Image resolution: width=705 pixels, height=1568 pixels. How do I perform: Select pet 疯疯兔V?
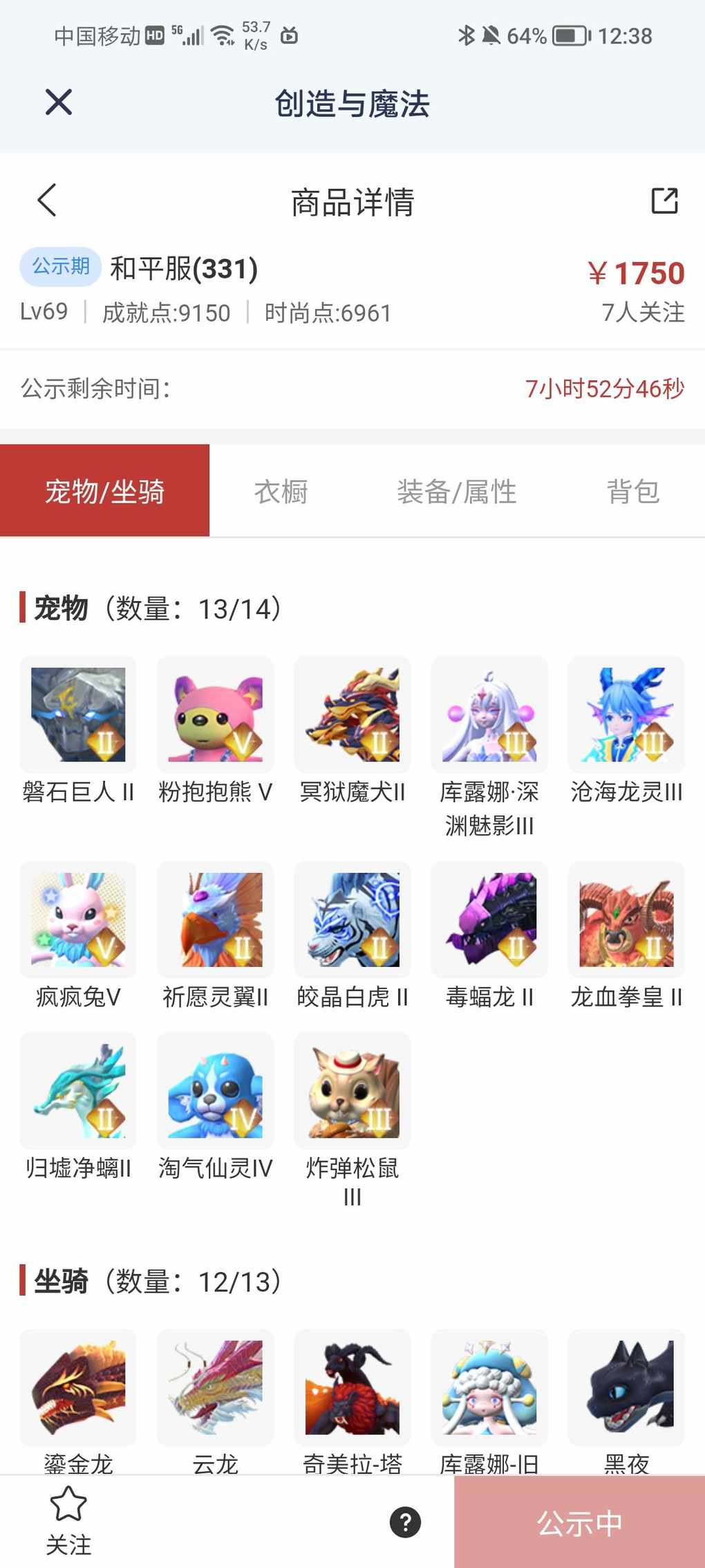tap(78, 920)
